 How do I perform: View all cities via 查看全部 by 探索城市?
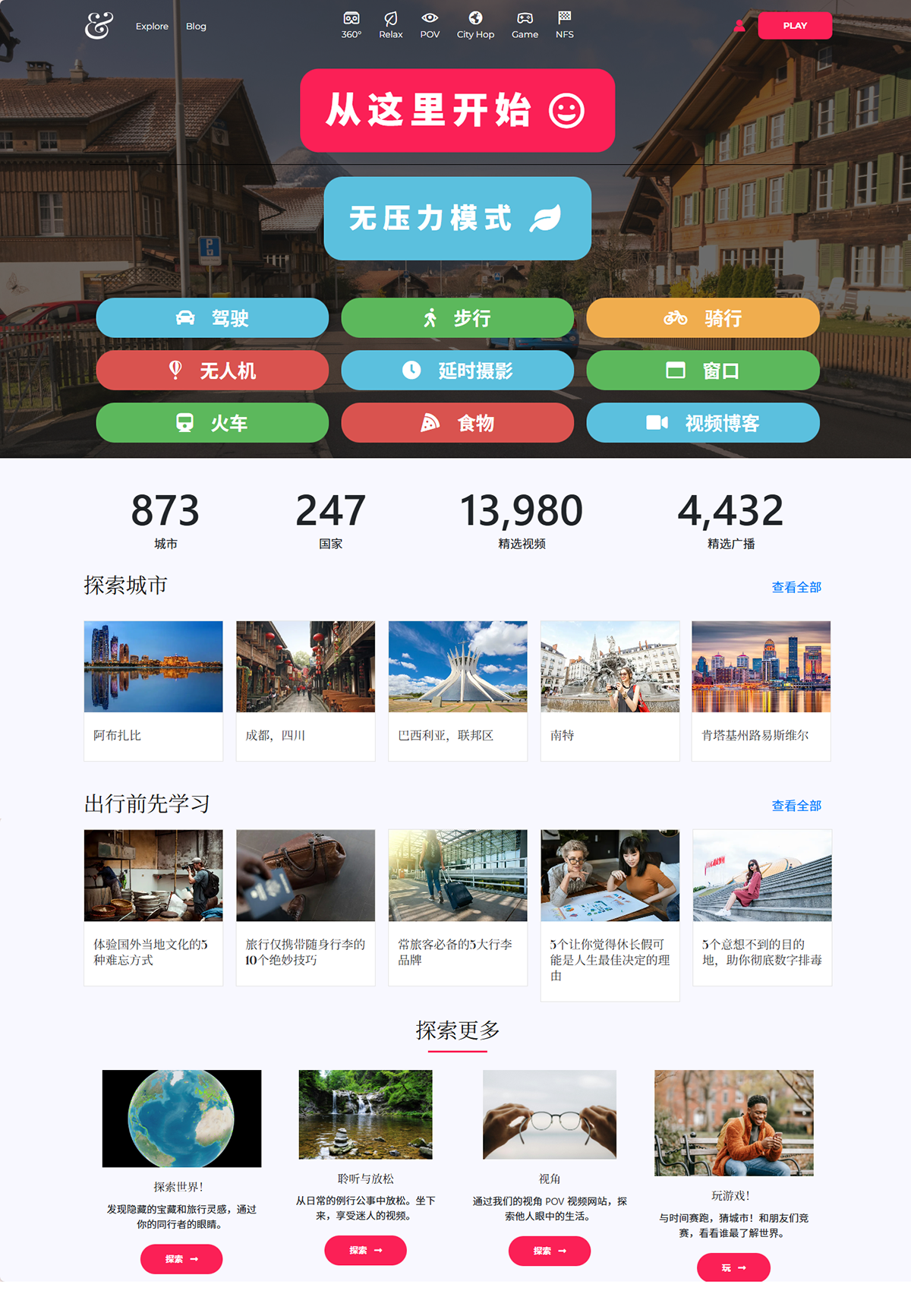tap(796, 587)
